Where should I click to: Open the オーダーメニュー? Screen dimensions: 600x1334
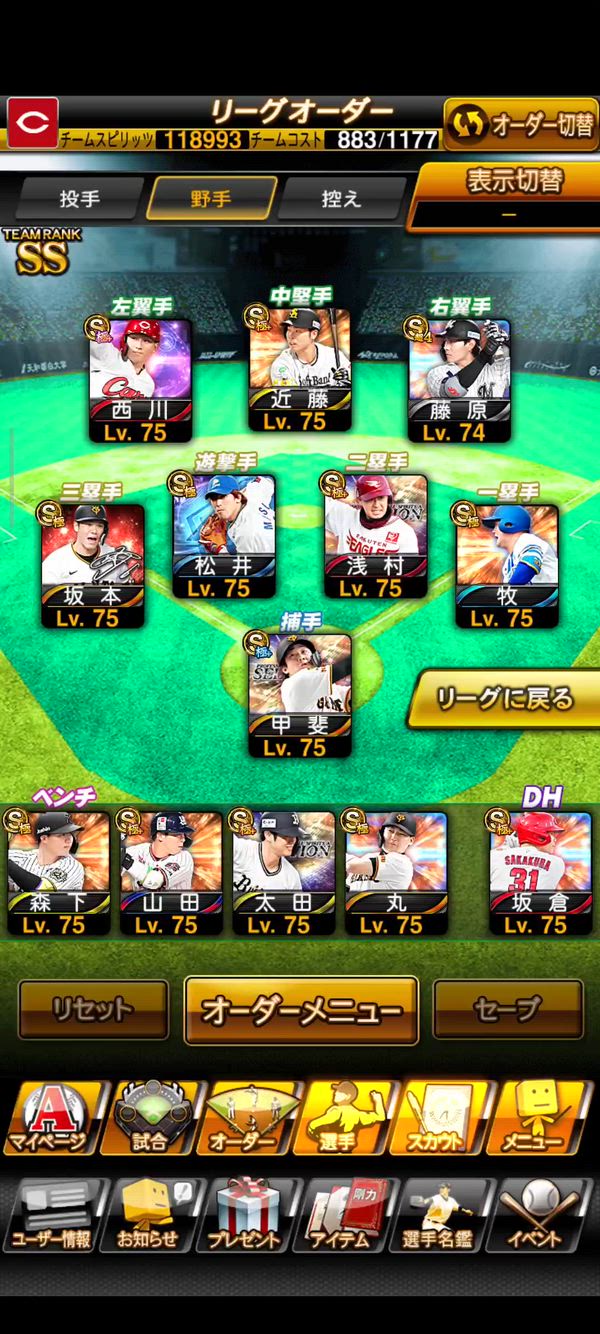301,1010
